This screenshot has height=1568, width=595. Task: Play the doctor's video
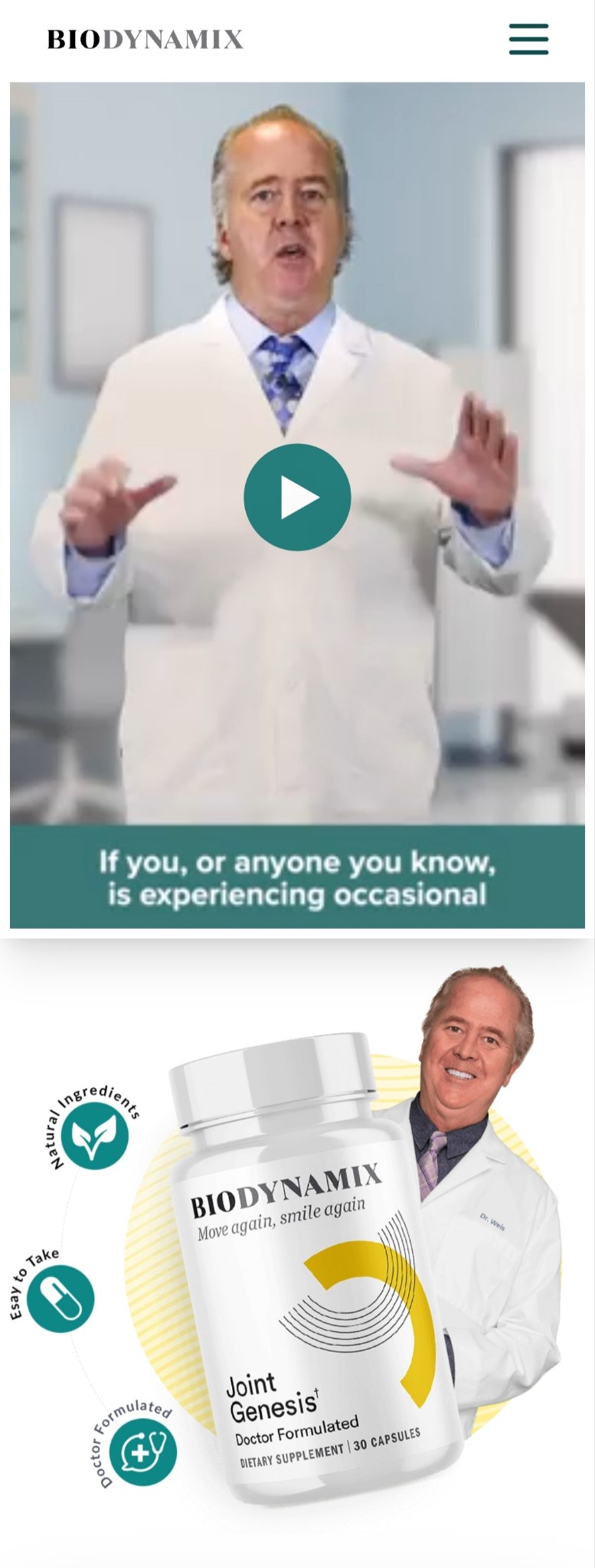pyautogui.click(x=297, y=498)
